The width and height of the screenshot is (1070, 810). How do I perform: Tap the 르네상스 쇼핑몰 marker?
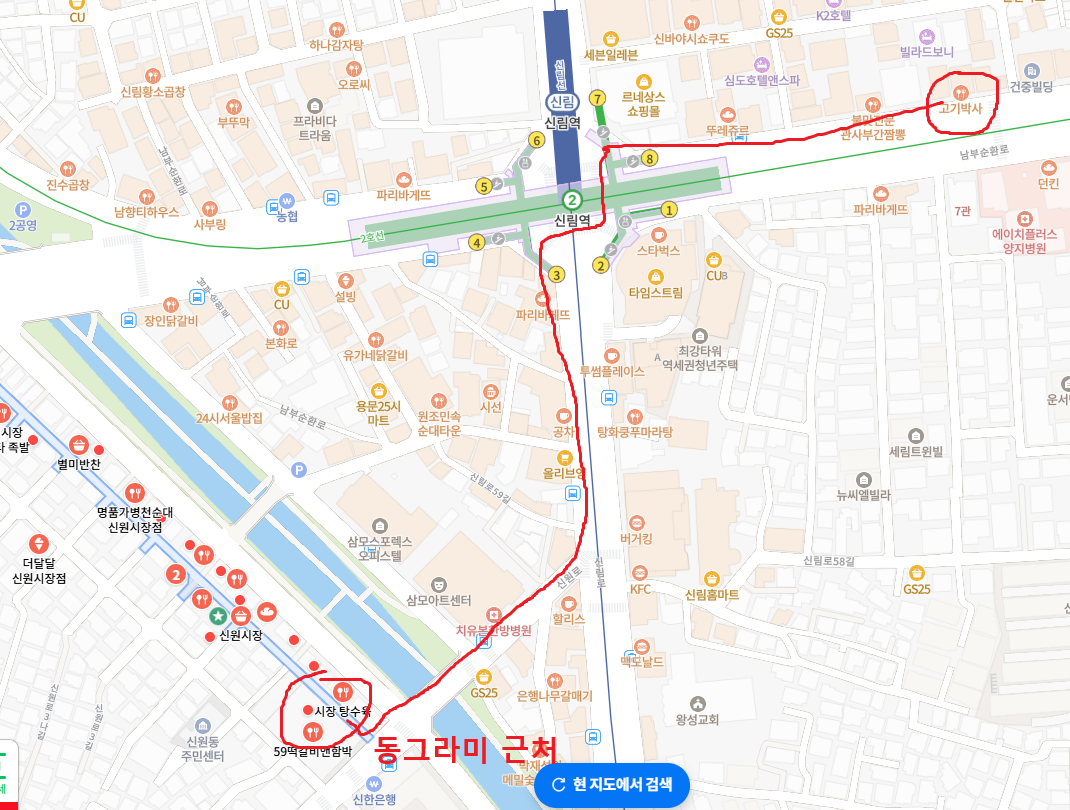[x=644, y=80]
